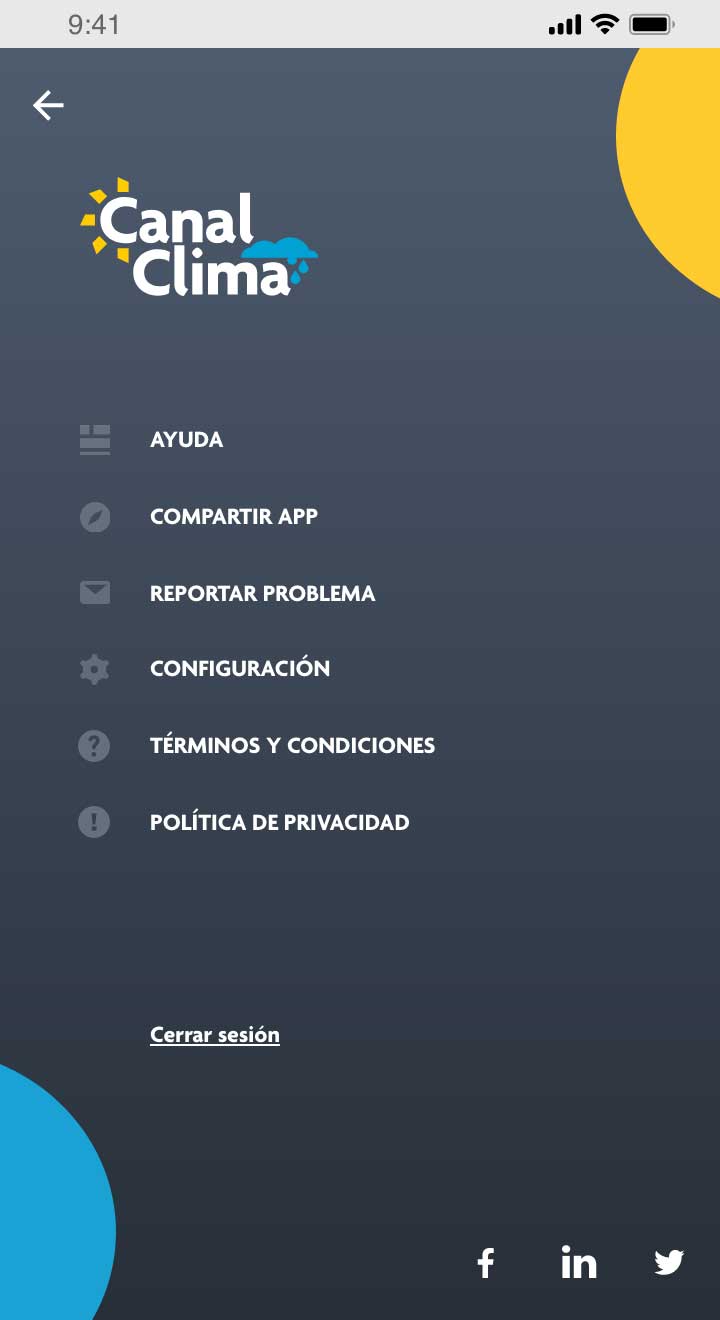Viewport: 720px width, 1320px height.
Task: Open the Twitter bird icon
Action: 669,1262
